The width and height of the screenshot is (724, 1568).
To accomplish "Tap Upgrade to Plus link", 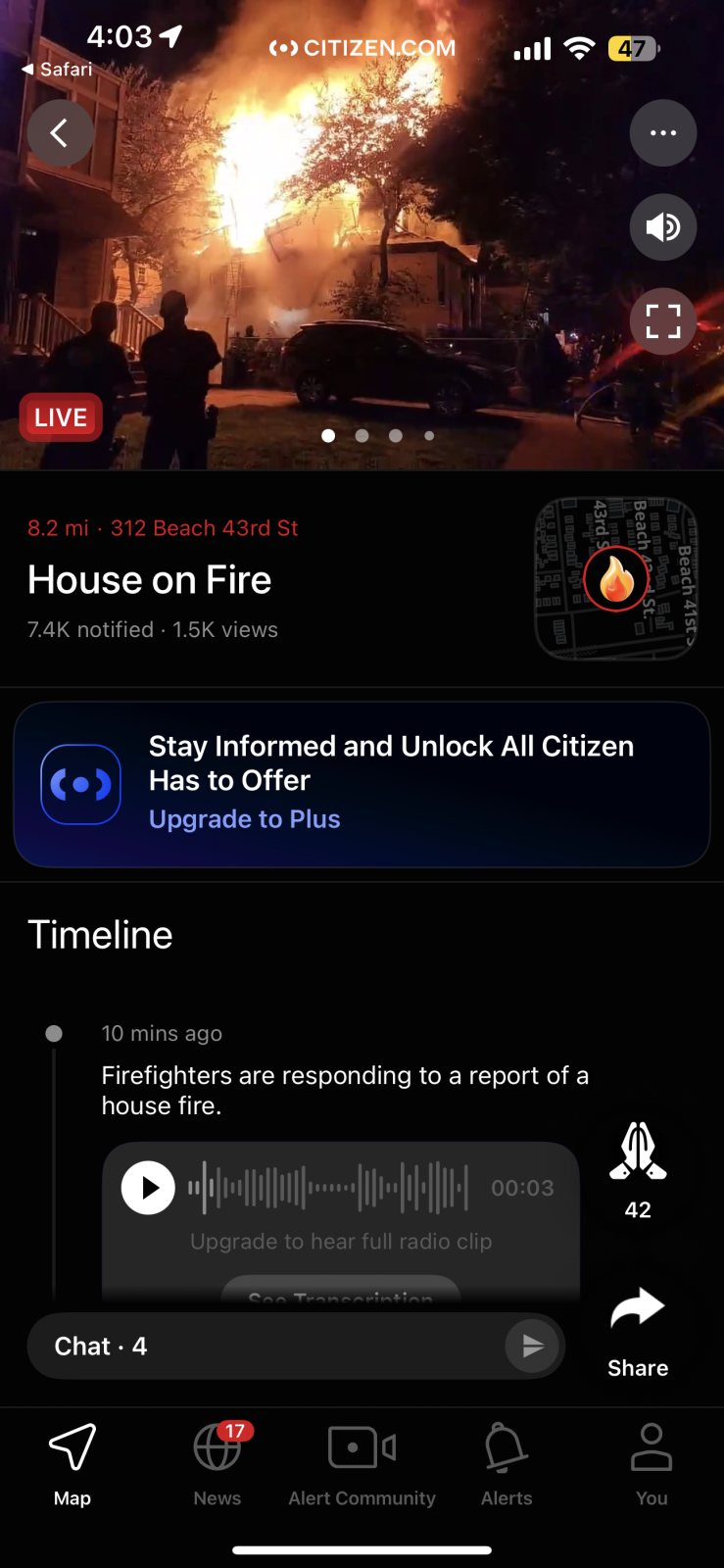I will [244, 819].
